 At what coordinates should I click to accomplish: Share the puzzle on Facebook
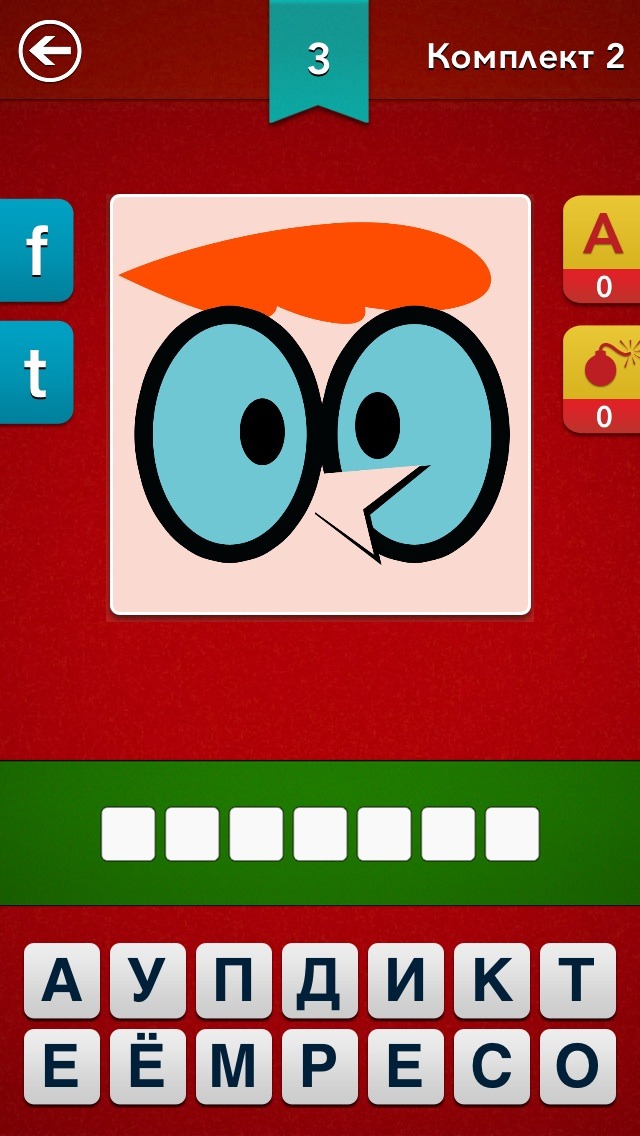click(36, 251)
